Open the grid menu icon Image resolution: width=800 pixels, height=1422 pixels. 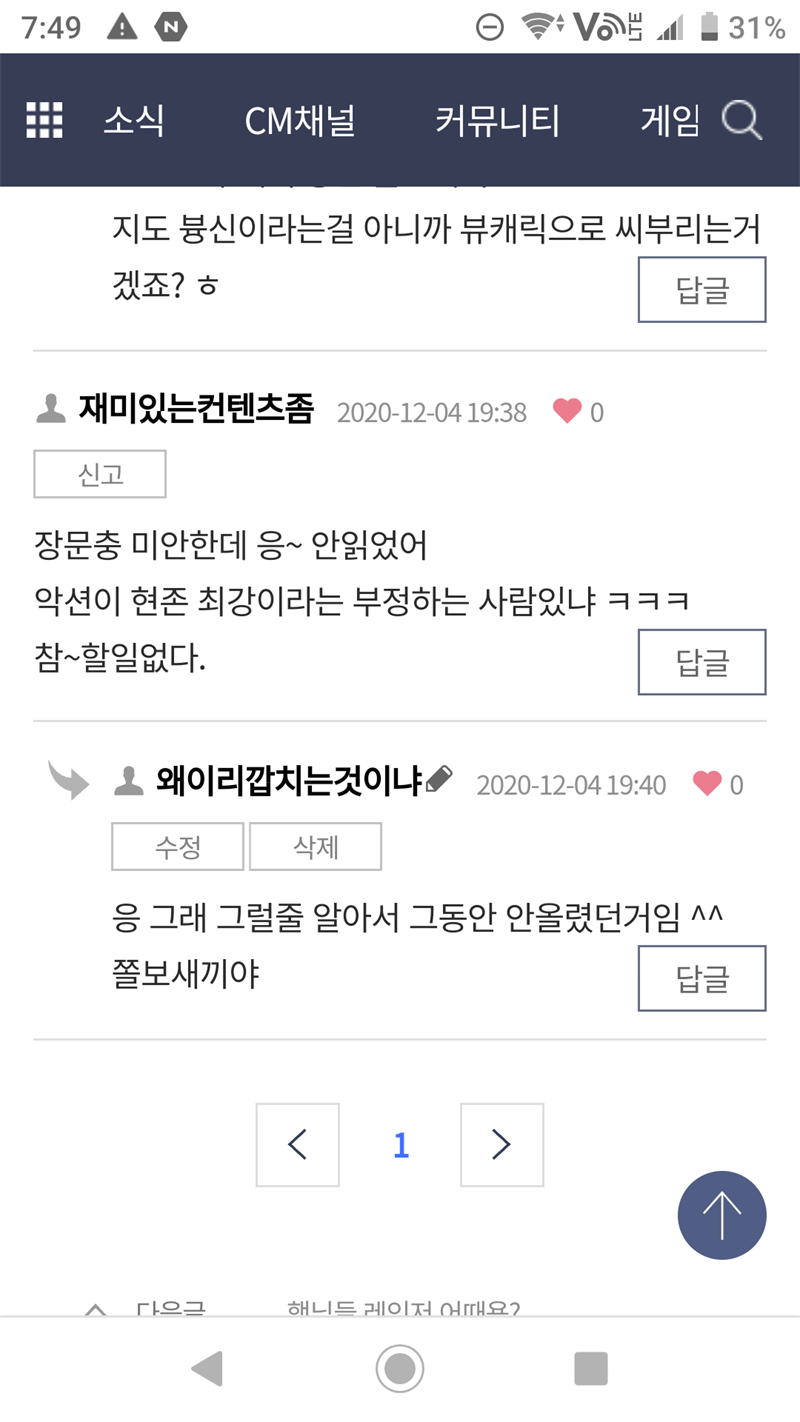44,120
